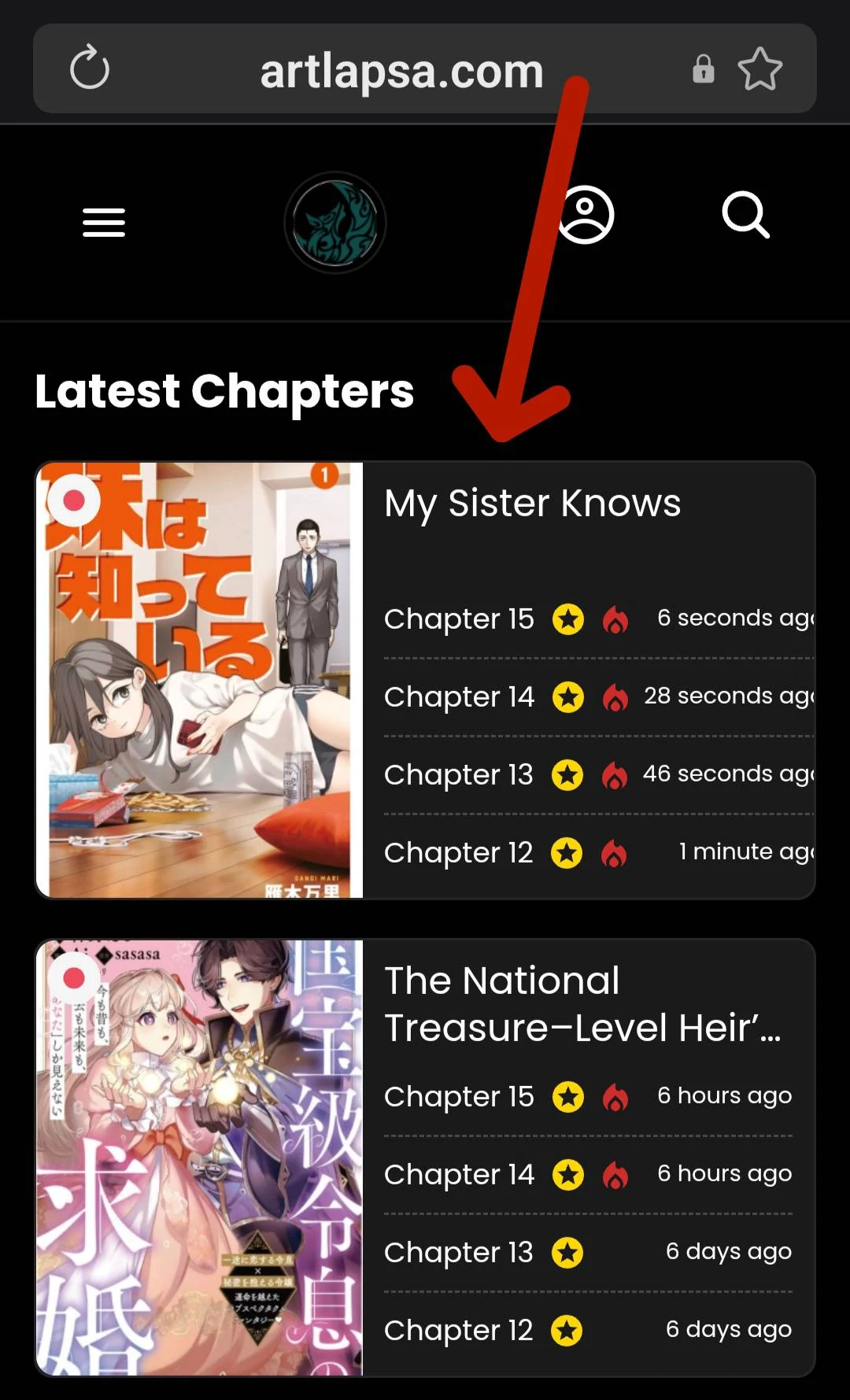Image resolution: width=850 pixels, height=1400 pixels.
Task: Open the hamburger menu
Action: [x=104, y=223]
